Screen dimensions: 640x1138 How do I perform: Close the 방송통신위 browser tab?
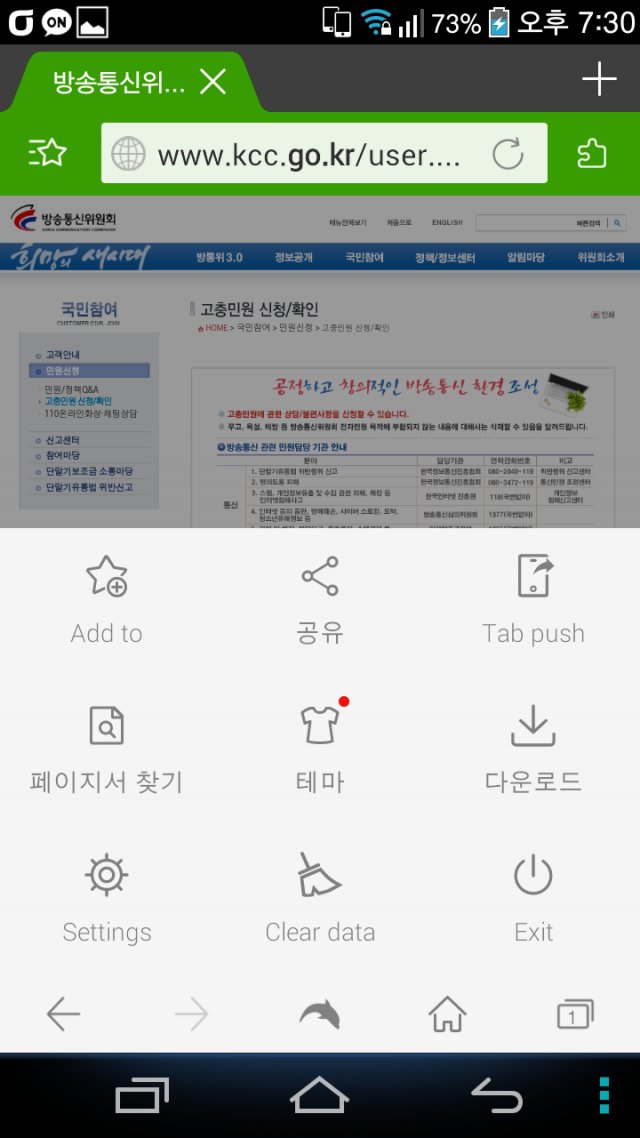[x=213, y=81]
